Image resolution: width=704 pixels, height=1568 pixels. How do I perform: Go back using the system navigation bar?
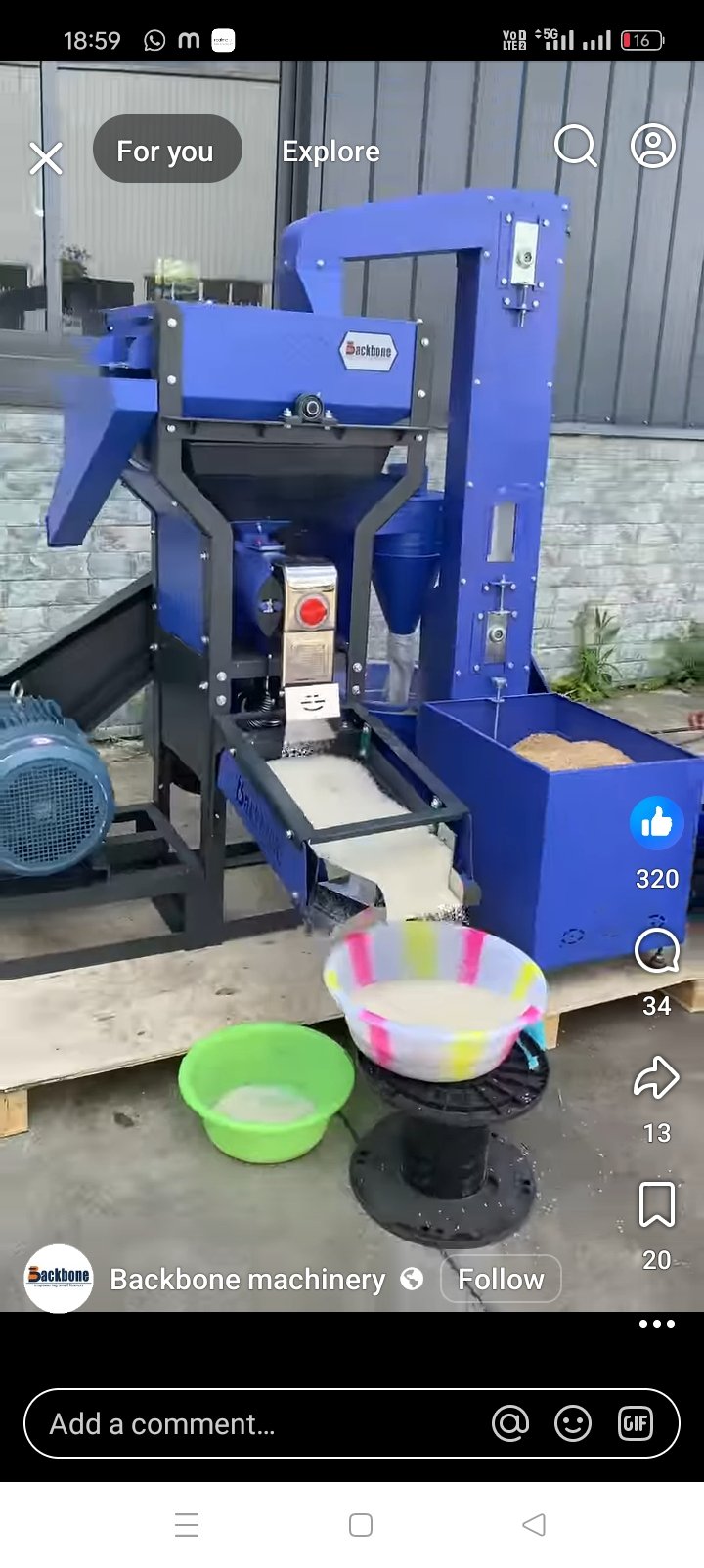pos(534,1525)
